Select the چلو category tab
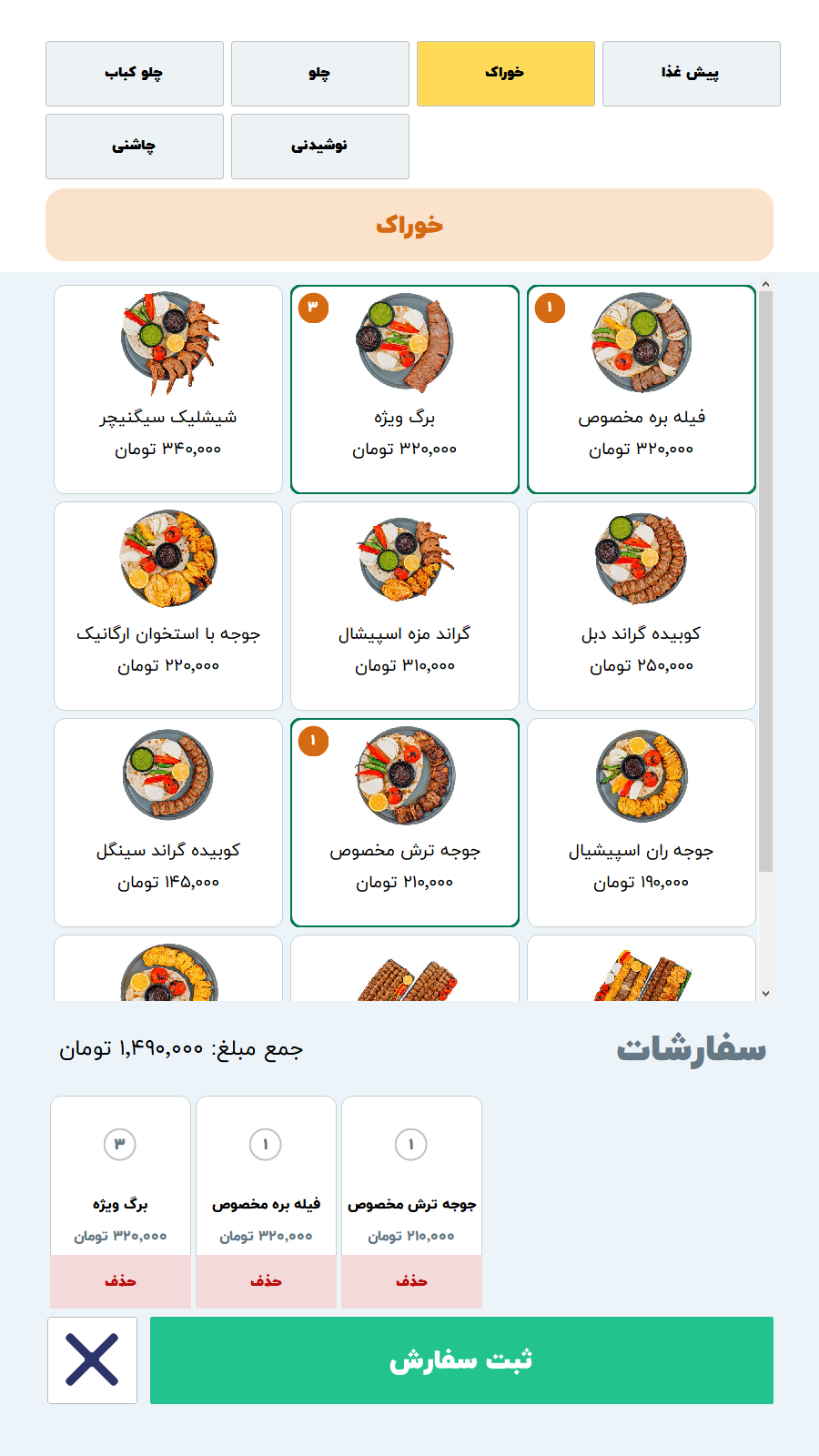This screenshot has width=819, height=1456. pos(319,74)
